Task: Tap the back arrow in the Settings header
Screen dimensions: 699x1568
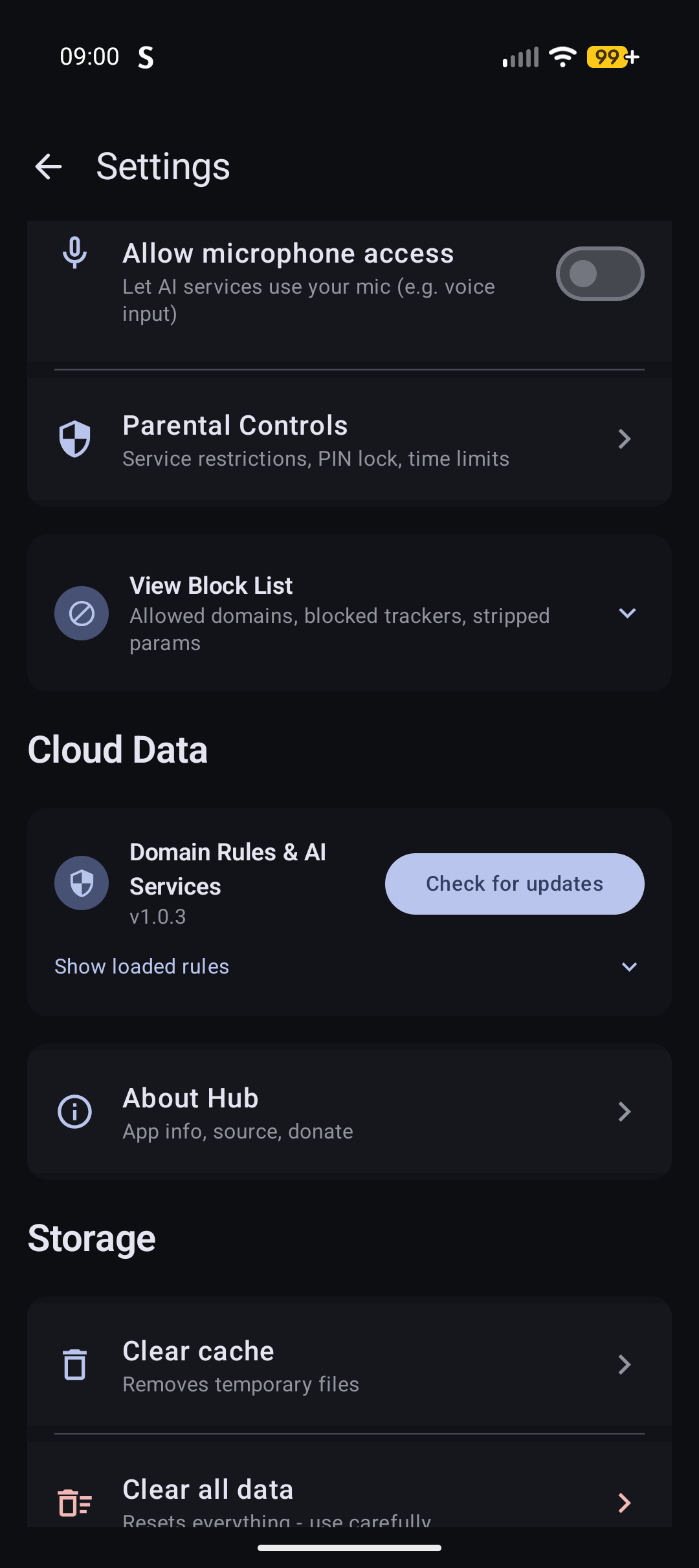Action: click(49, 166)
